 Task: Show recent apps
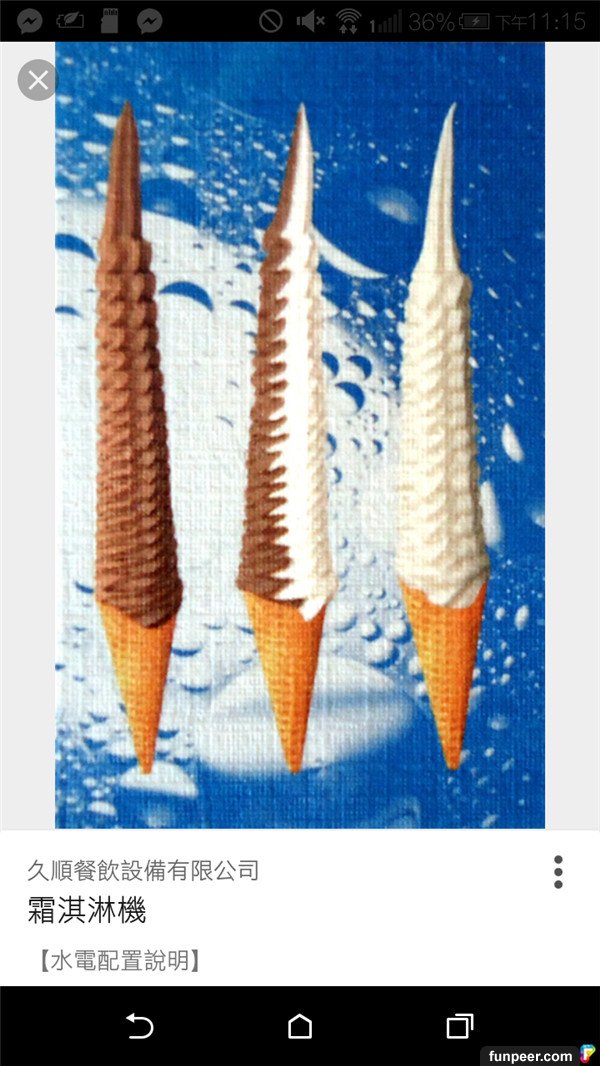pyautogui.click(x=459, y=1026)
